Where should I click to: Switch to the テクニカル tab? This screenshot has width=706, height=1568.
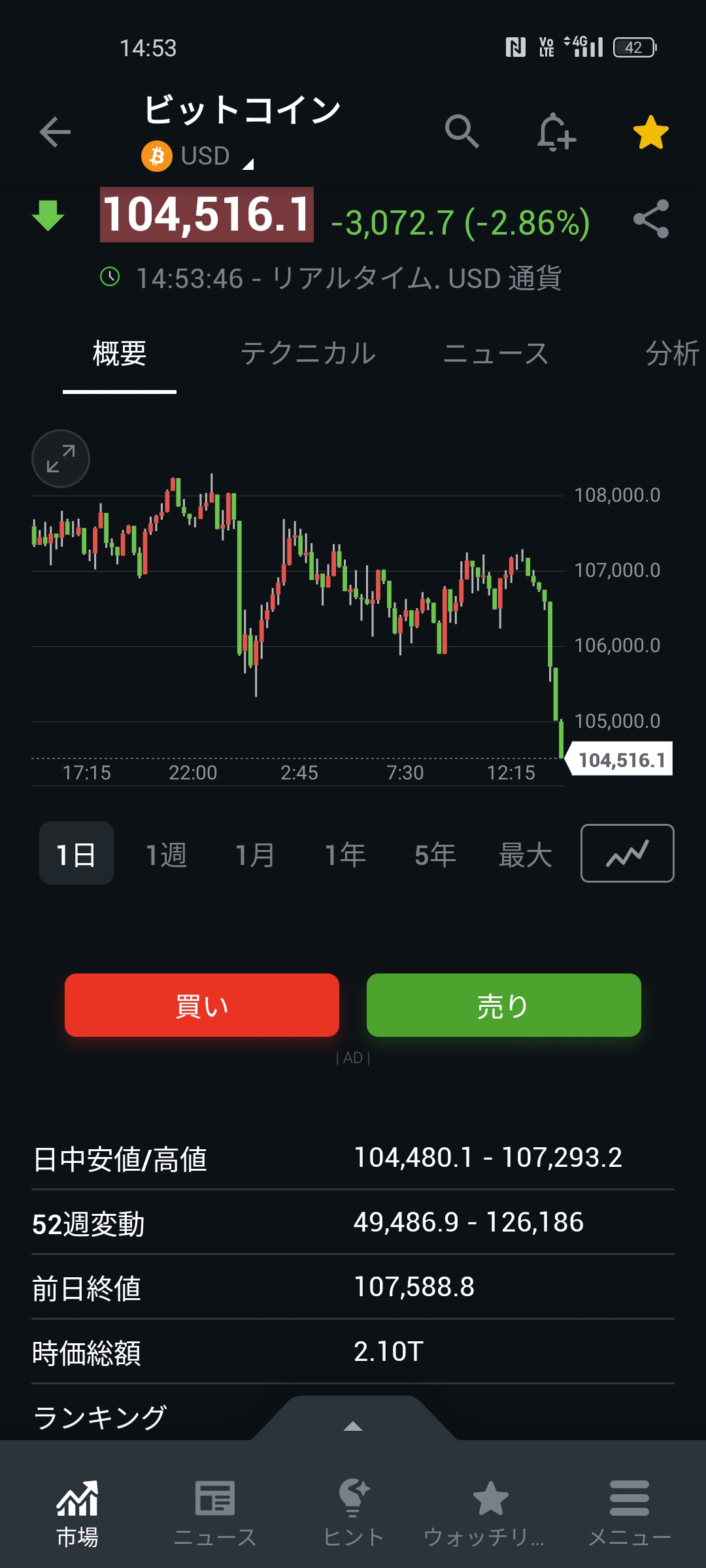[308, 354]
